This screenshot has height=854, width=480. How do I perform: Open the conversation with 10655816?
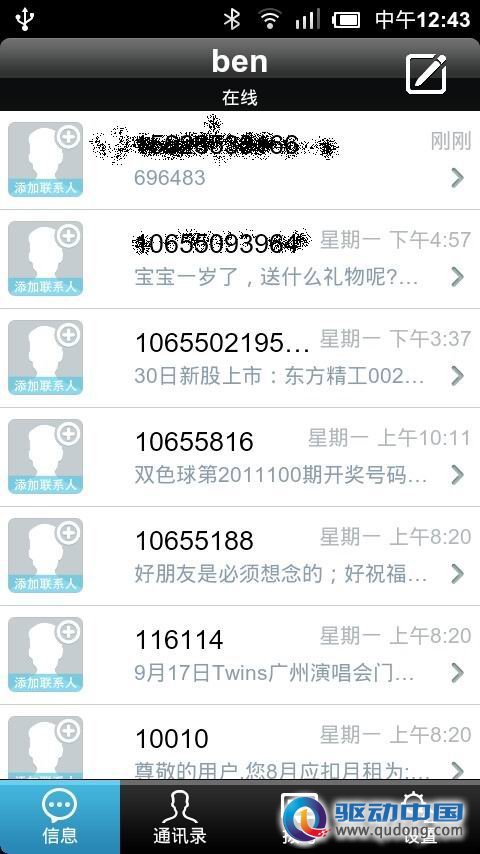(x=240, y=457)
